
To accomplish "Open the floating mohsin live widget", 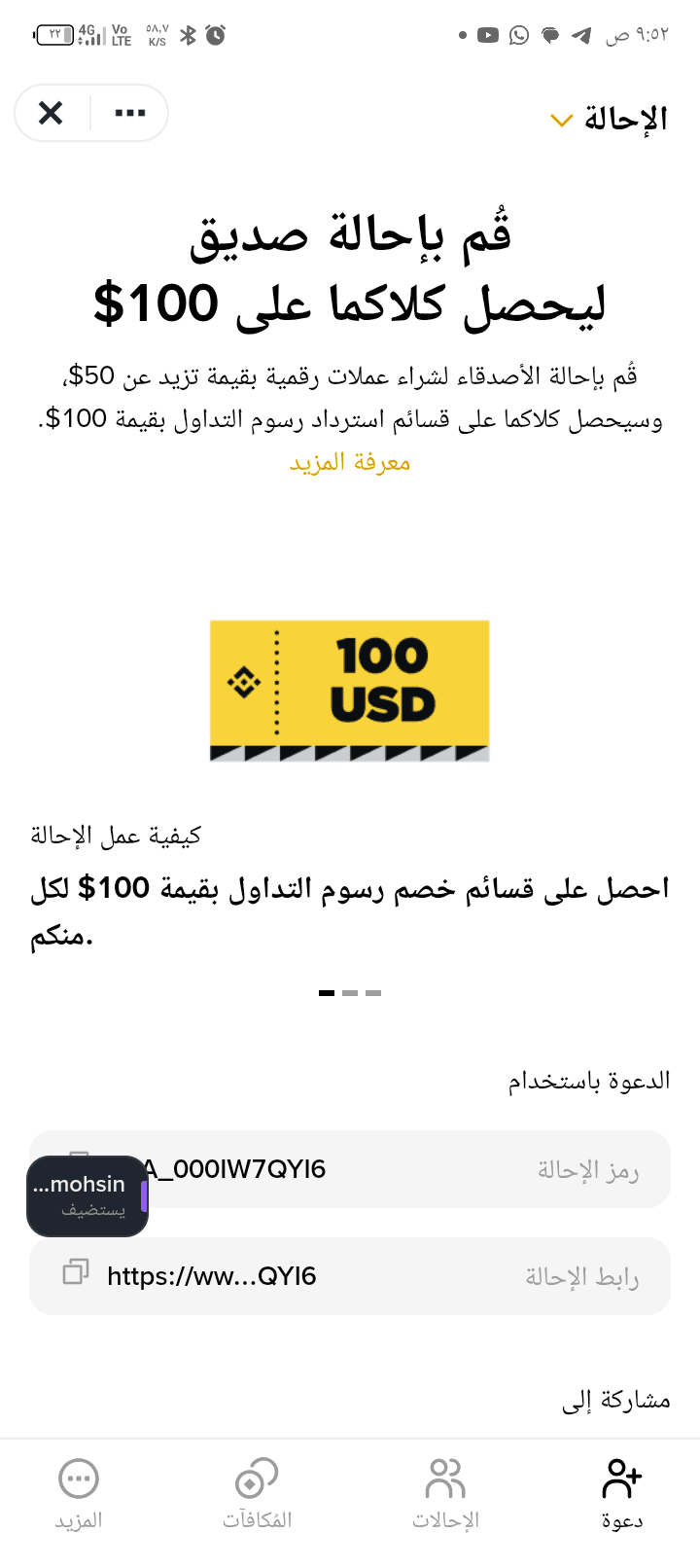I will [x=87, y=1196].
